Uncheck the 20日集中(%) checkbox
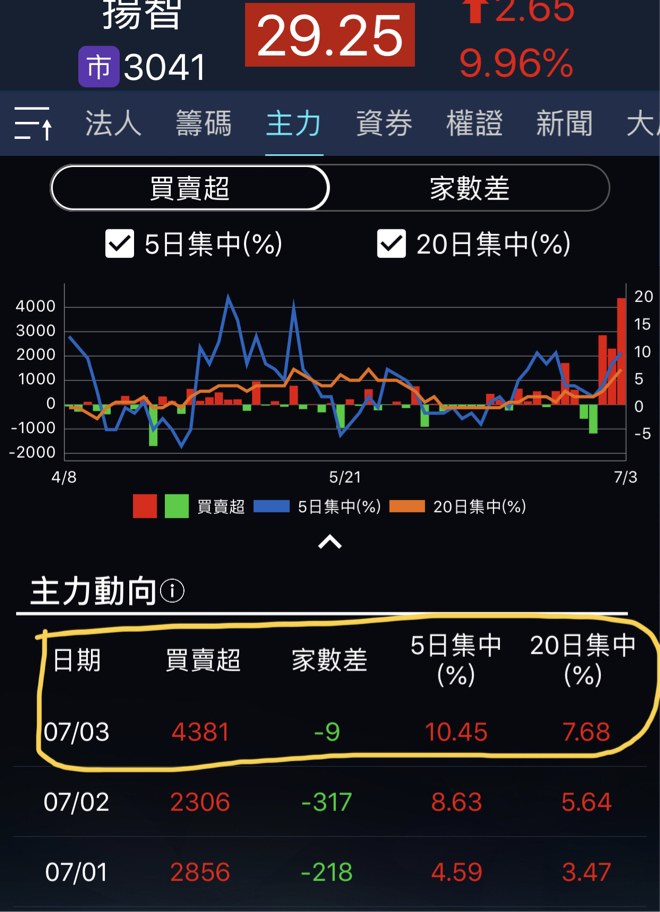 (391, 243)
